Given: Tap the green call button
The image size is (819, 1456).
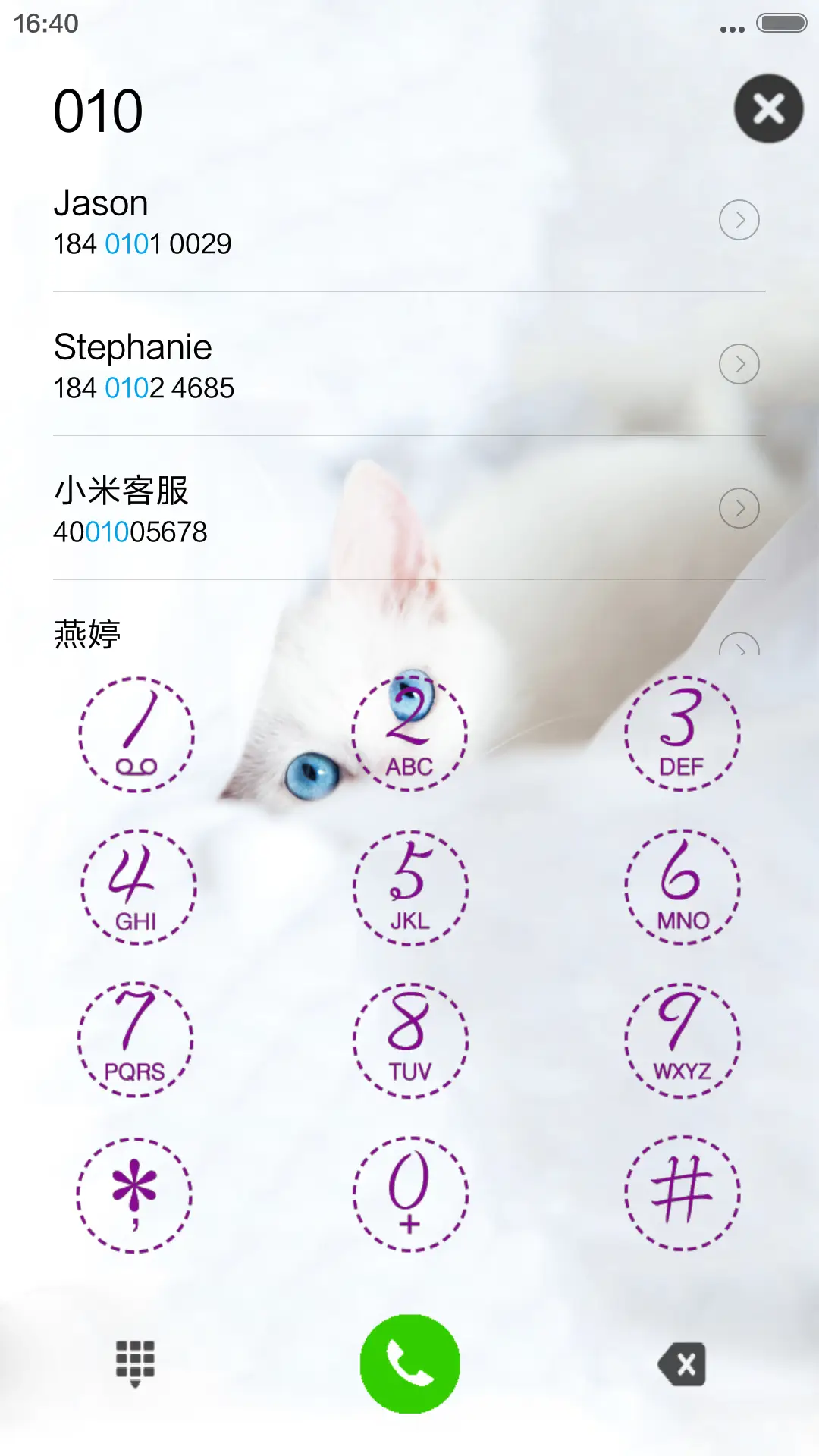Looking at the screenshot, I should (409, 1361).
